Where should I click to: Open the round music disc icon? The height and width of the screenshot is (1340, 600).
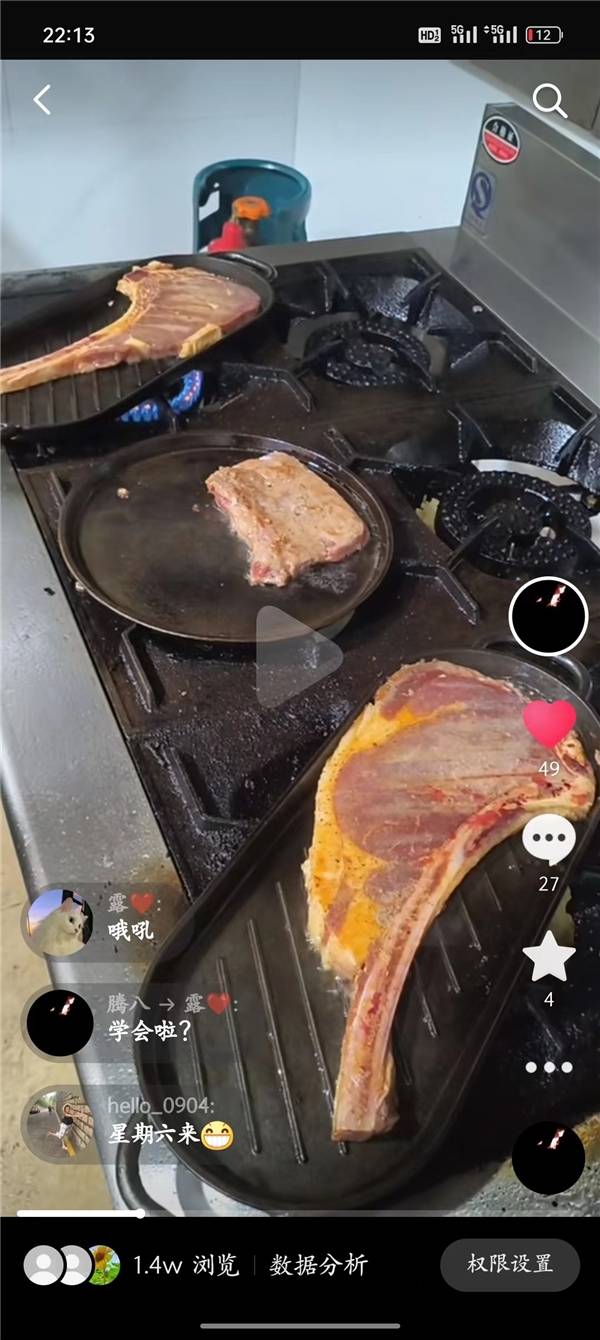[x=548, y=1157]
